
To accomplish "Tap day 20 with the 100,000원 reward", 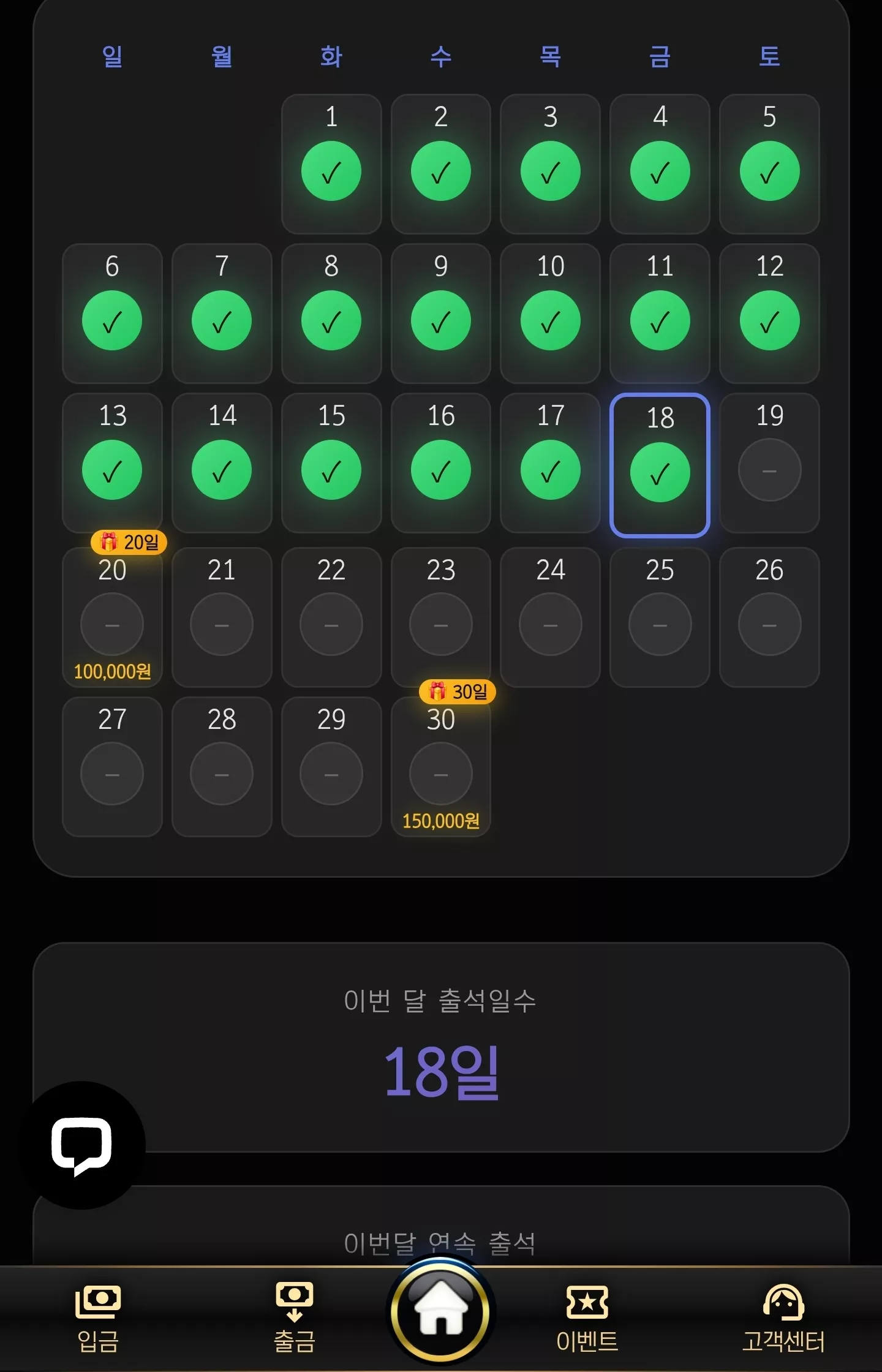I will pyautogui.click(x=112, y=617).
